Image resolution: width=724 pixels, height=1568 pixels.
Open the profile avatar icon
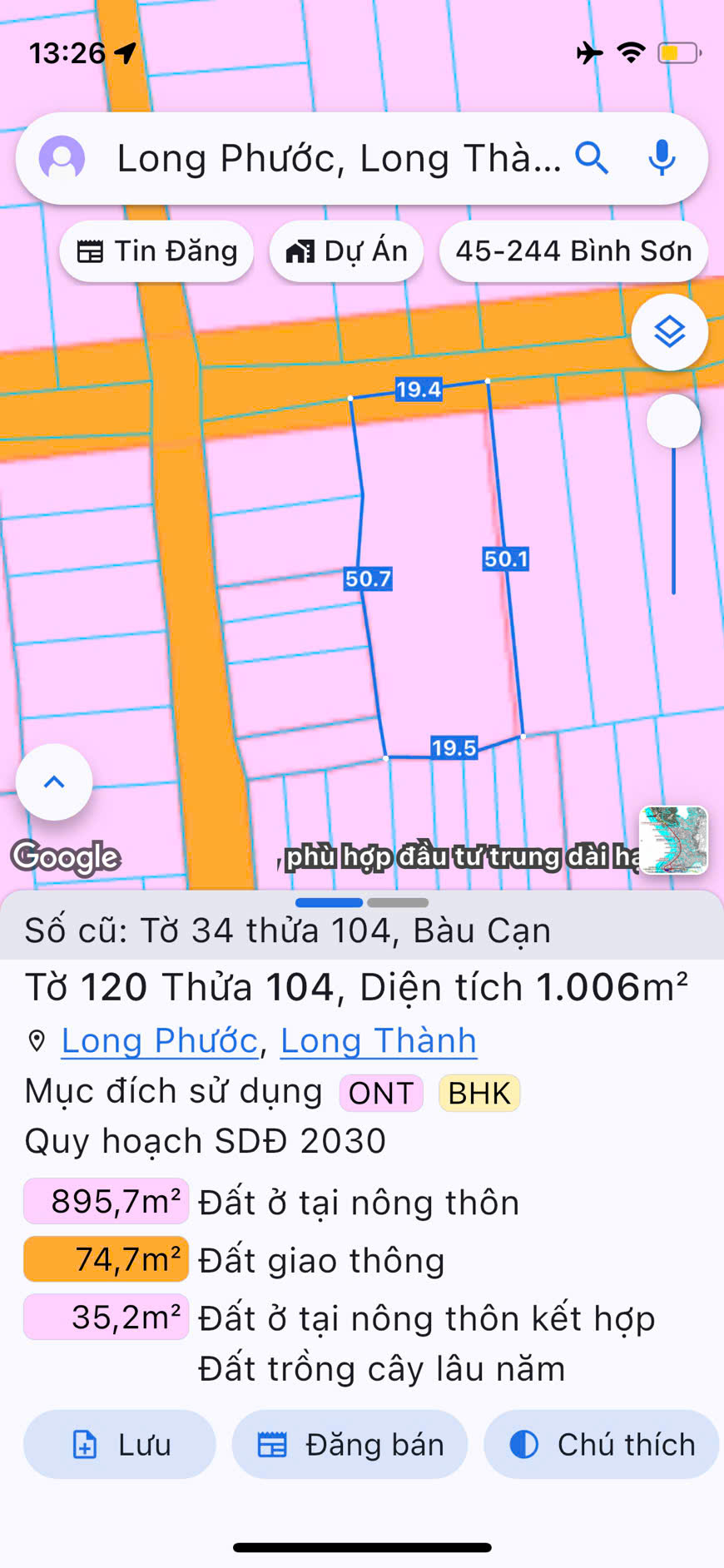tap(62, 158)
